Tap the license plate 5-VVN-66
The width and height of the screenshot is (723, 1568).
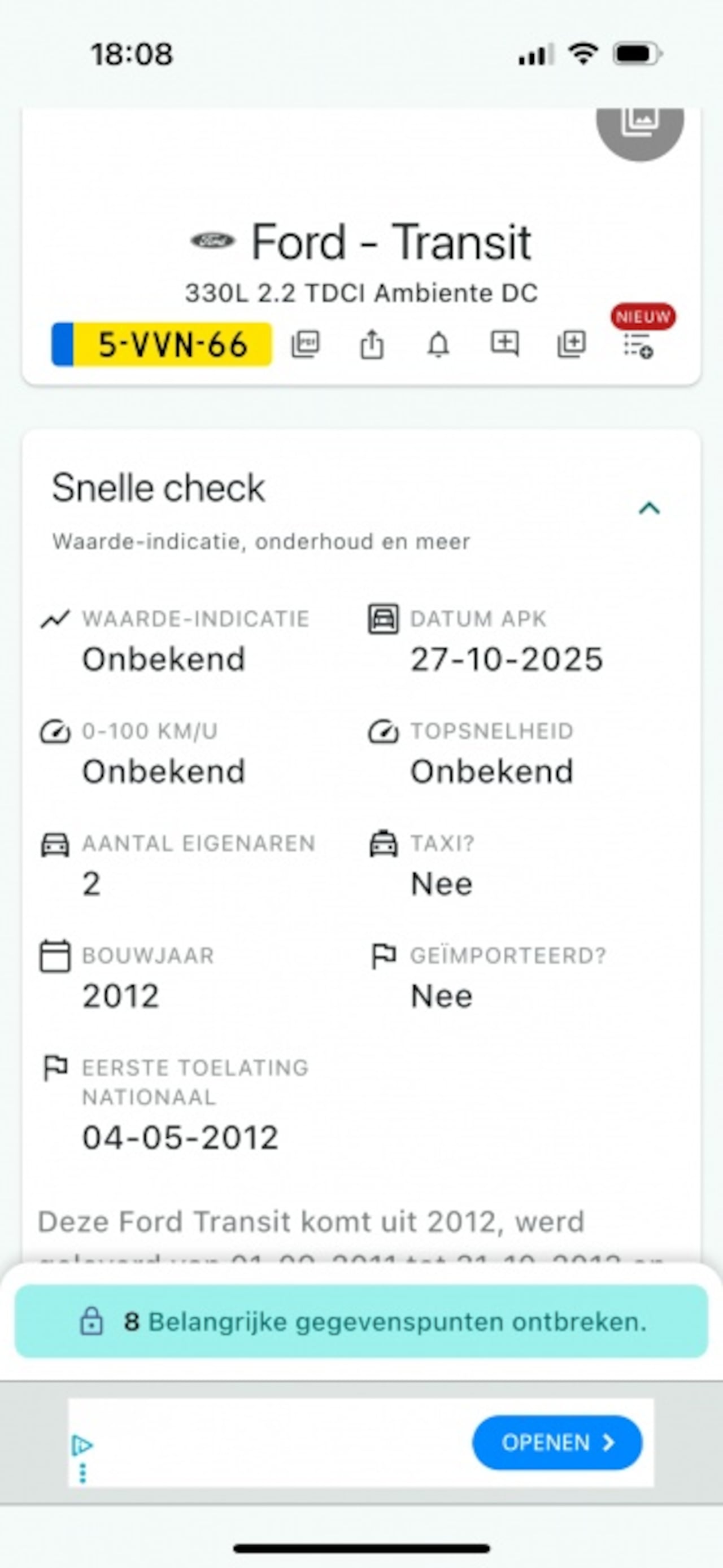click(162, 344)
